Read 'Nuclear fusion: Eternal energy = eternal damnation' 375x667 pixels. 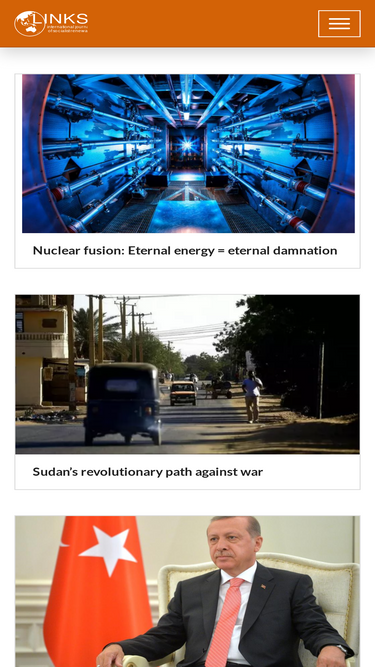[185, 250]
